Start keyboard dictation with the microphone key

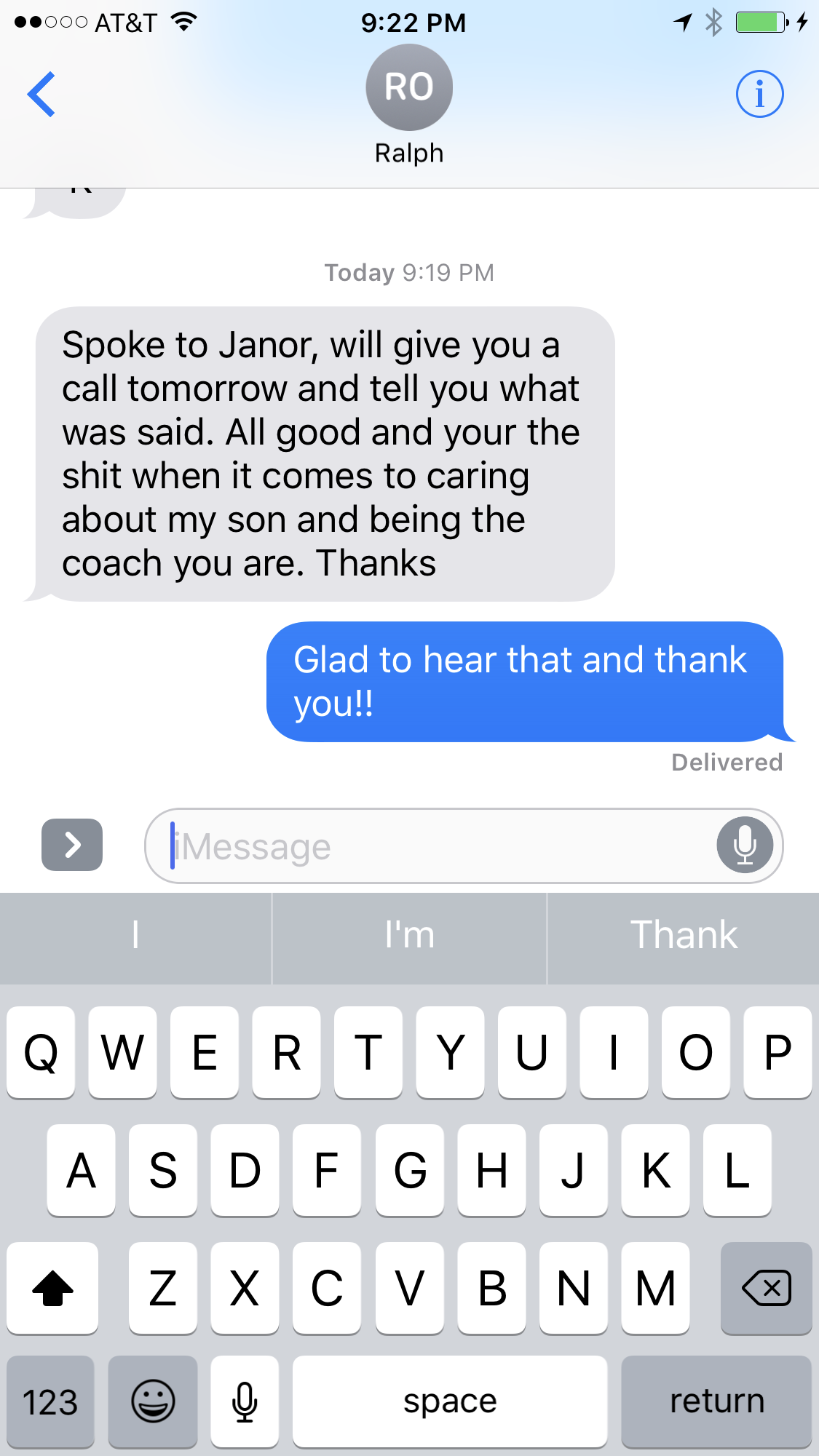(x=245, y=1401)
